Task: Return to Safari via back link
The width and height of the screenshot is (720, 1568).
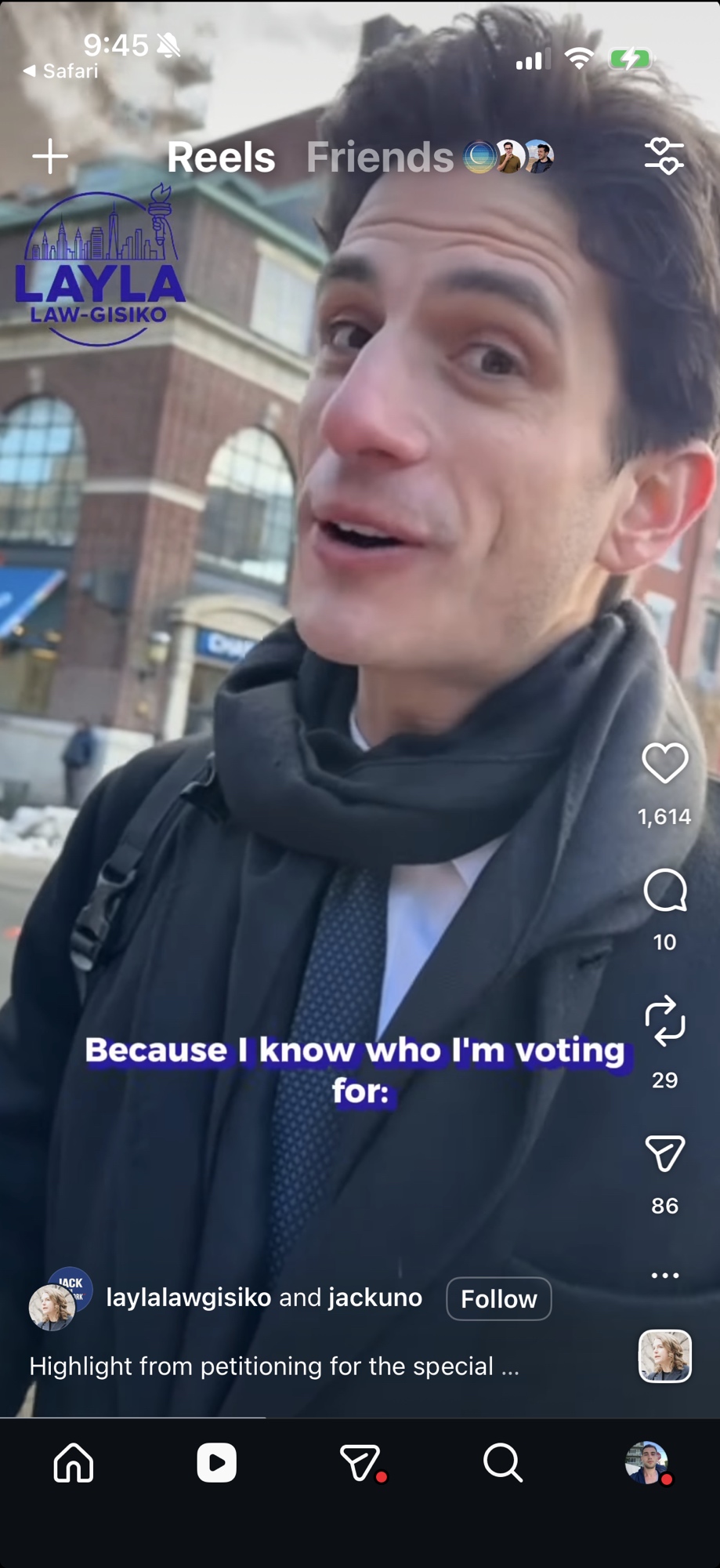Action: point(61,71)
